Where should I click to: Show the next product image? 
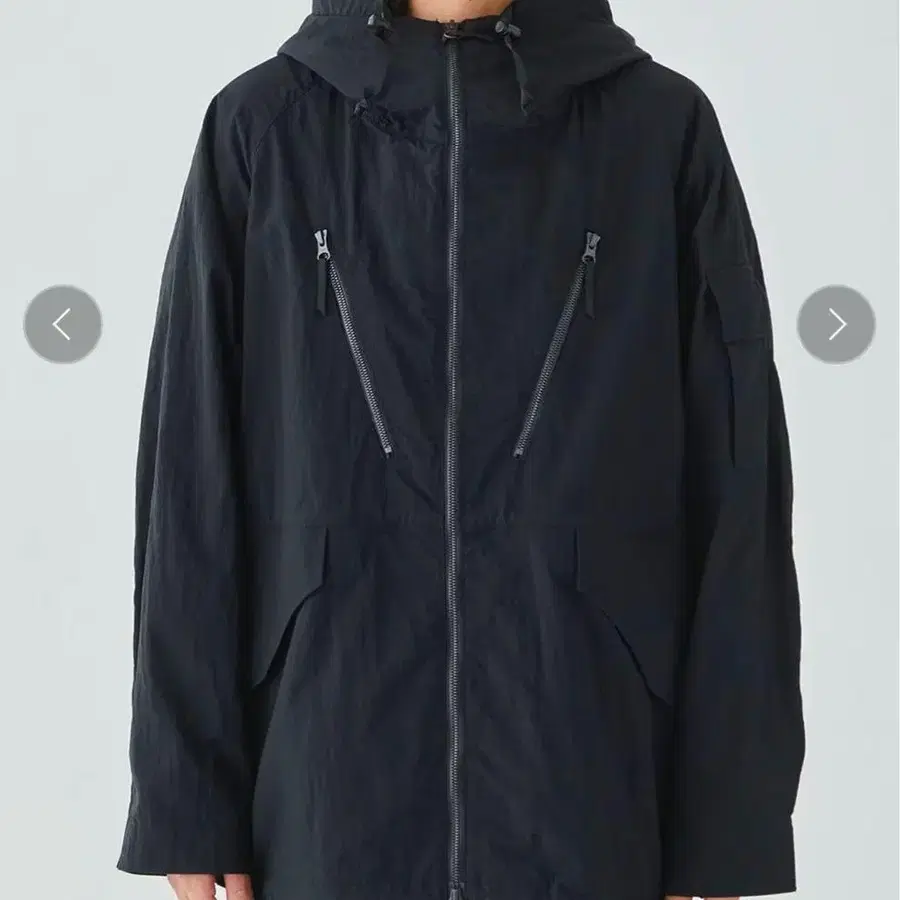tap(836, 324)
